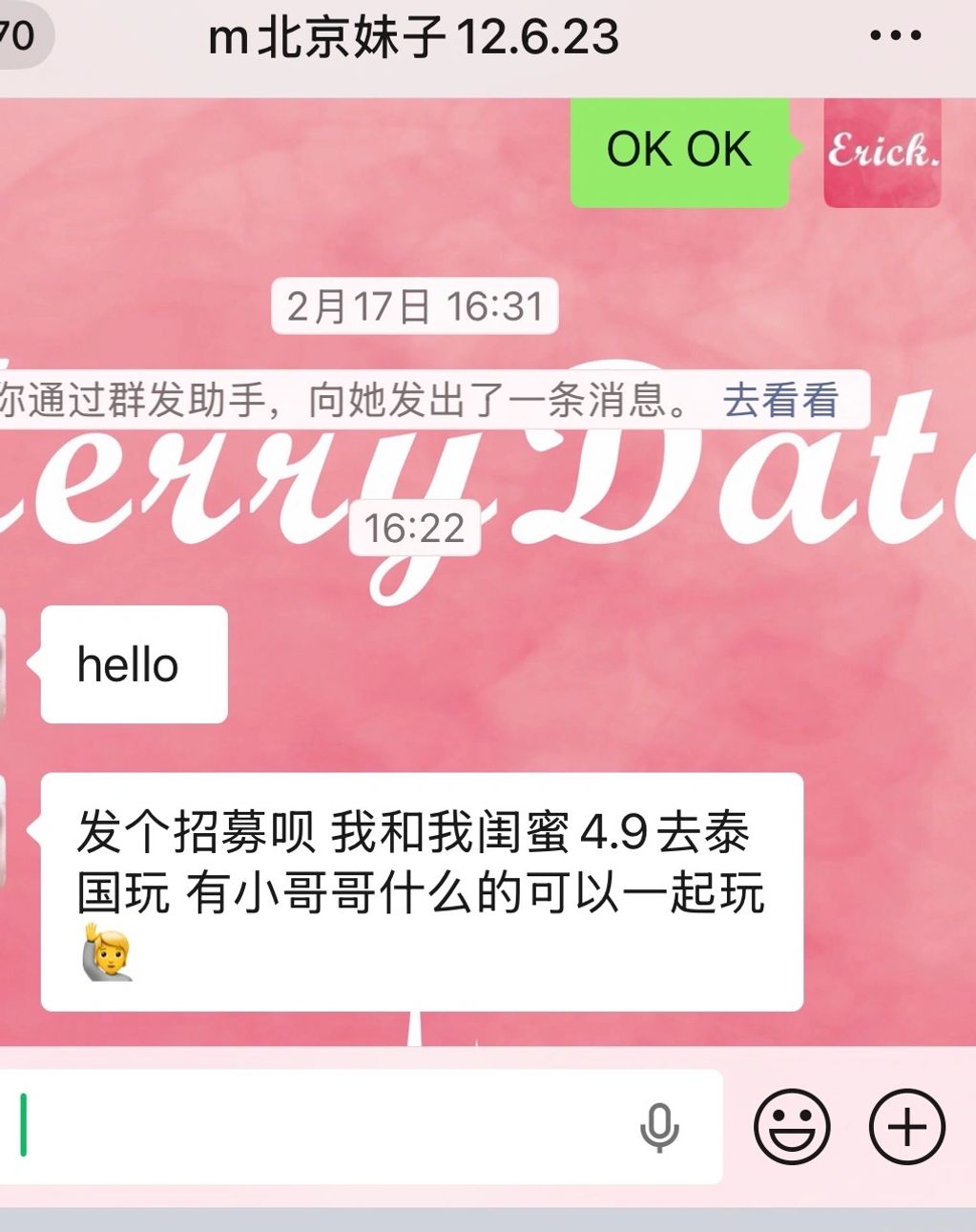Tap the microphone voice input icon
This screenshot has height=1232, width=976.
point(659,1127)
